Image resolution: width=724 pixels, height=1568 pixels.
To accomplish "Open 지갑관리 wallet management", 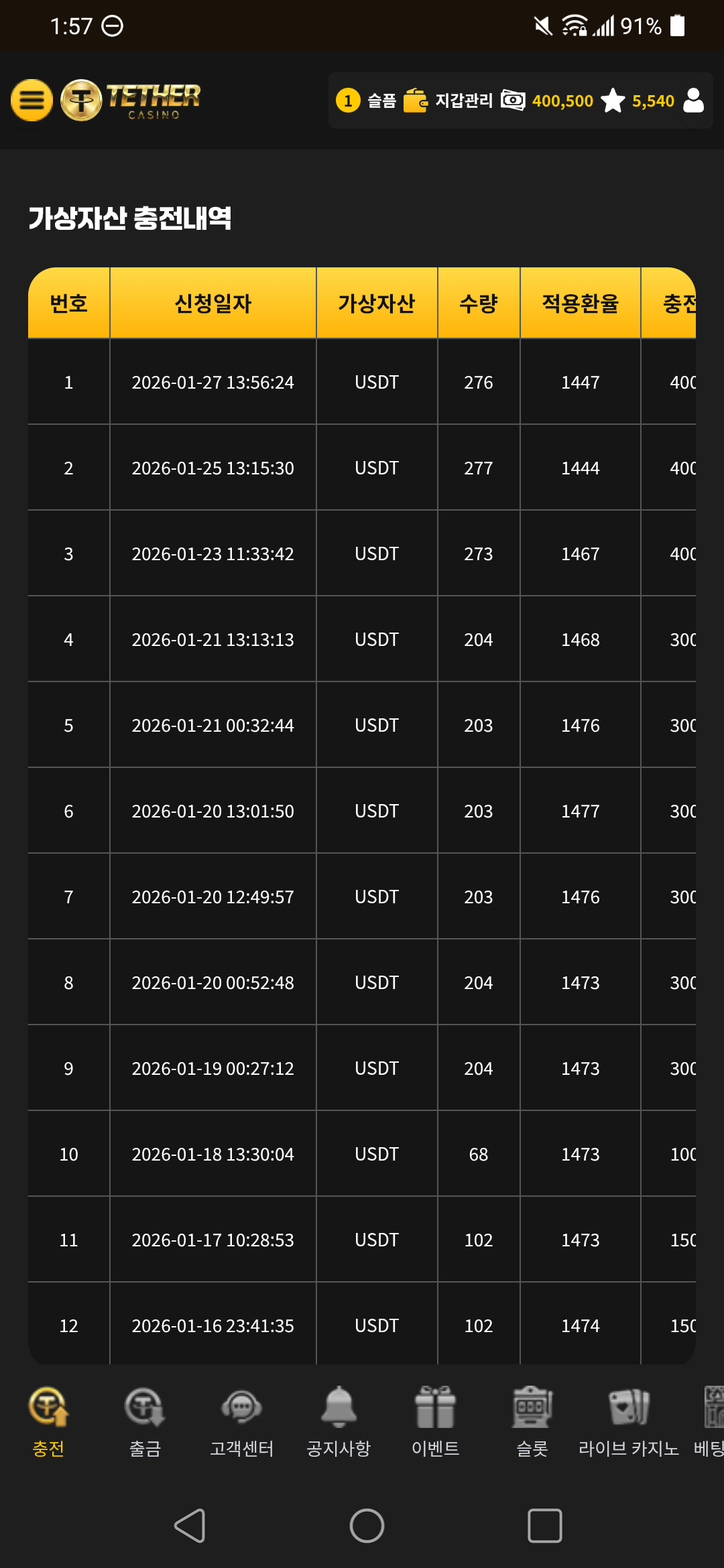I will click(x=448, y=101).
